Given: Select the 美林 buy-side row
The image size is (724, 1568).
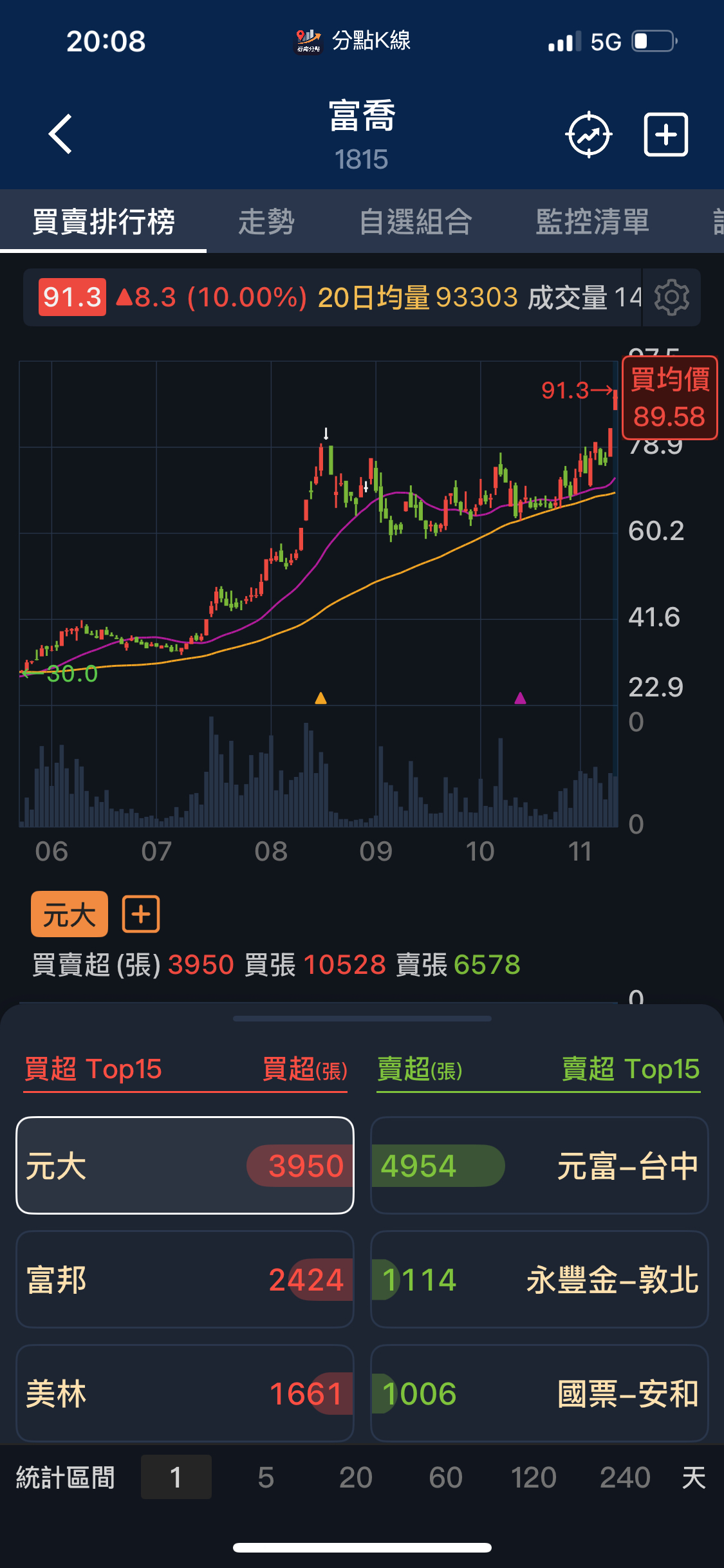Looking at the screenshot, I should tap(185, 1393).
